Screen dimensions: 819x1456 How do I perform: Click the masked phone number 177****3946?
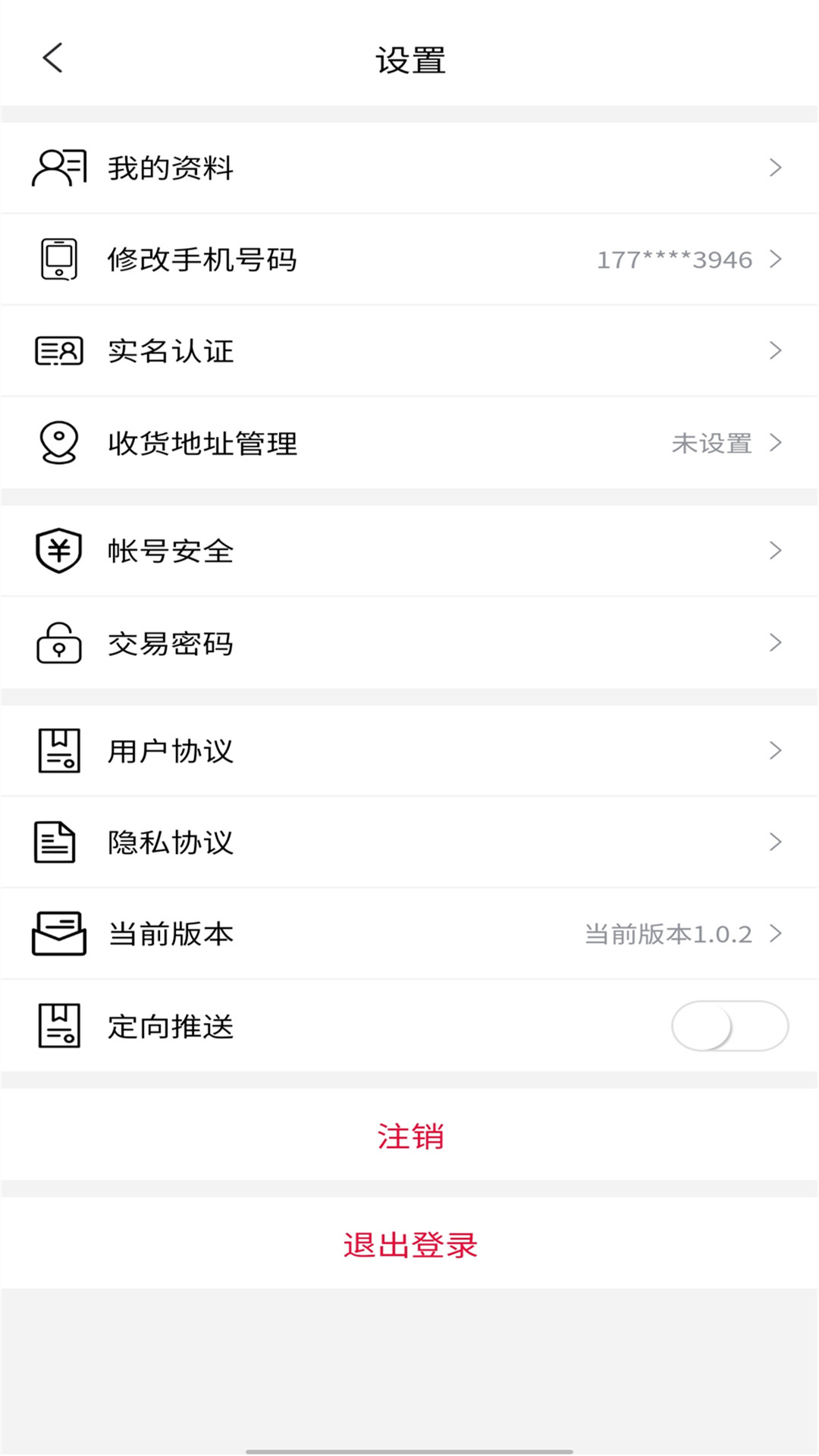point(673,259)
